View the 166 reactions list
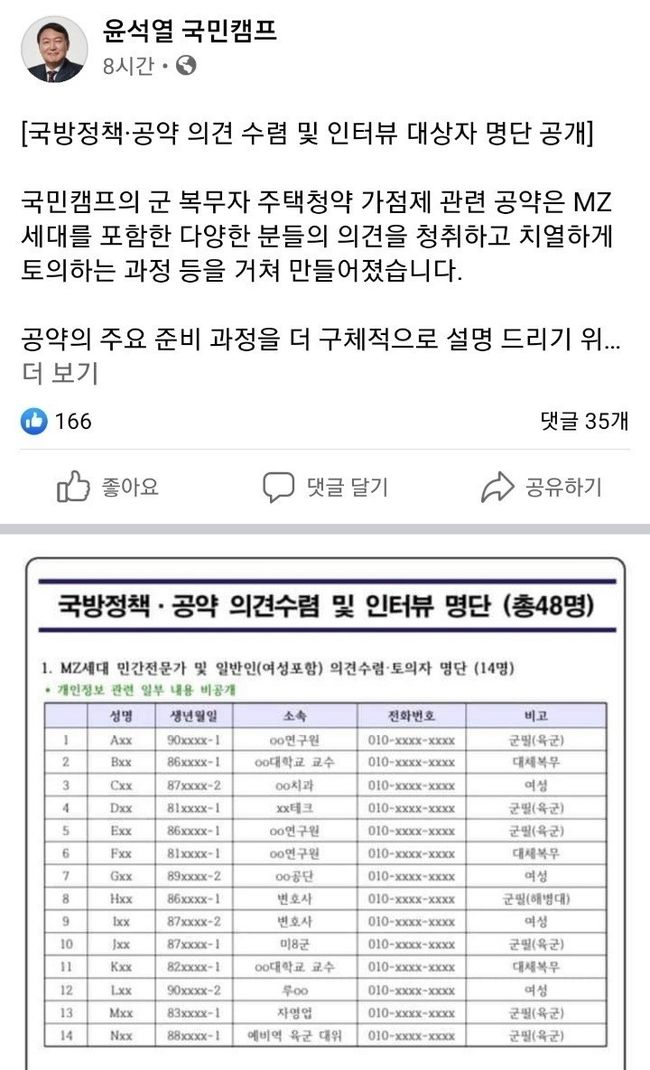This screenshot has width=650, height=1070. [58, 421]
